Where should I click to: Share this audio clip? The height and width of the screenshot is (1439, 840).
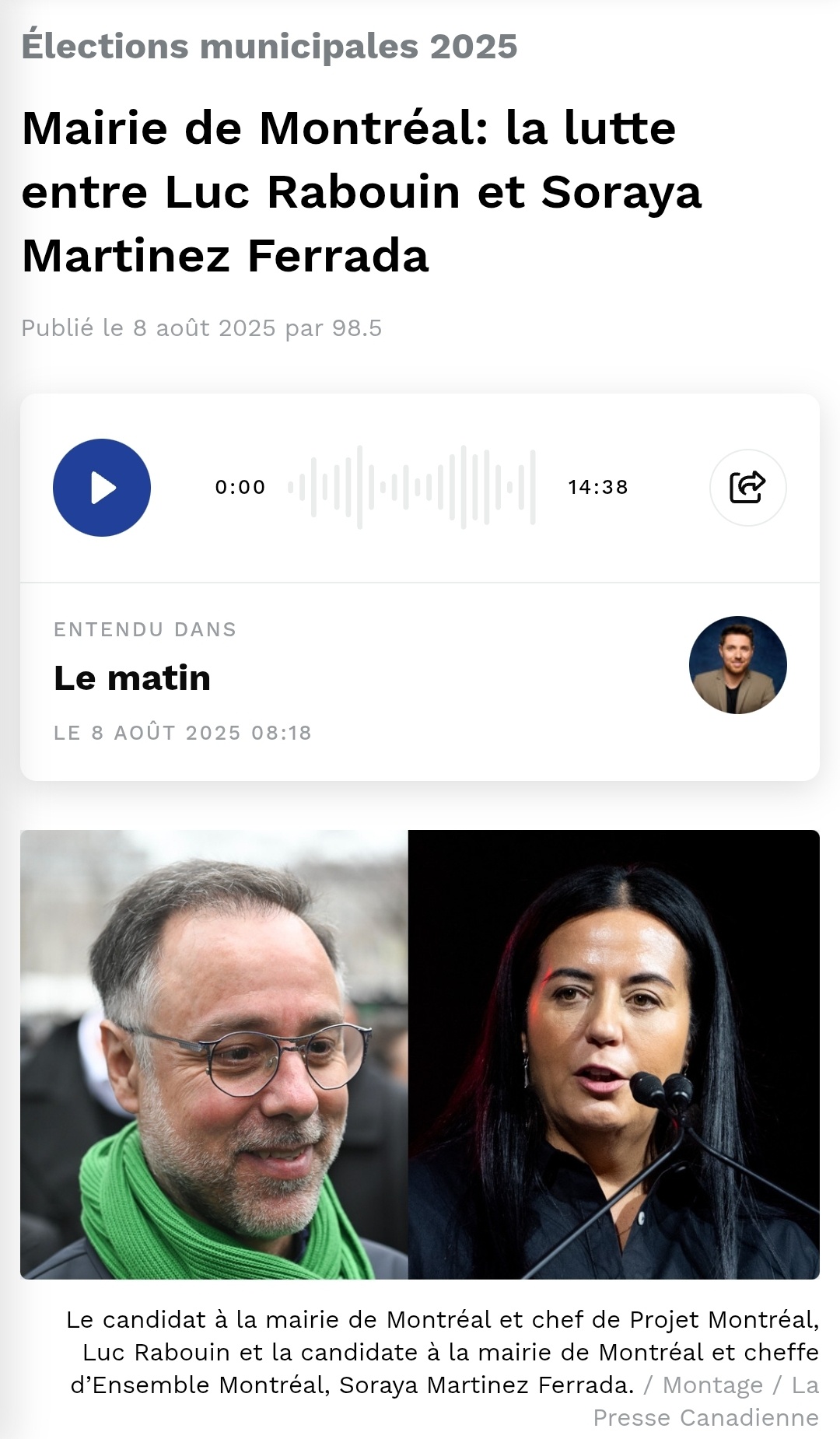click(x=747, y=488)
